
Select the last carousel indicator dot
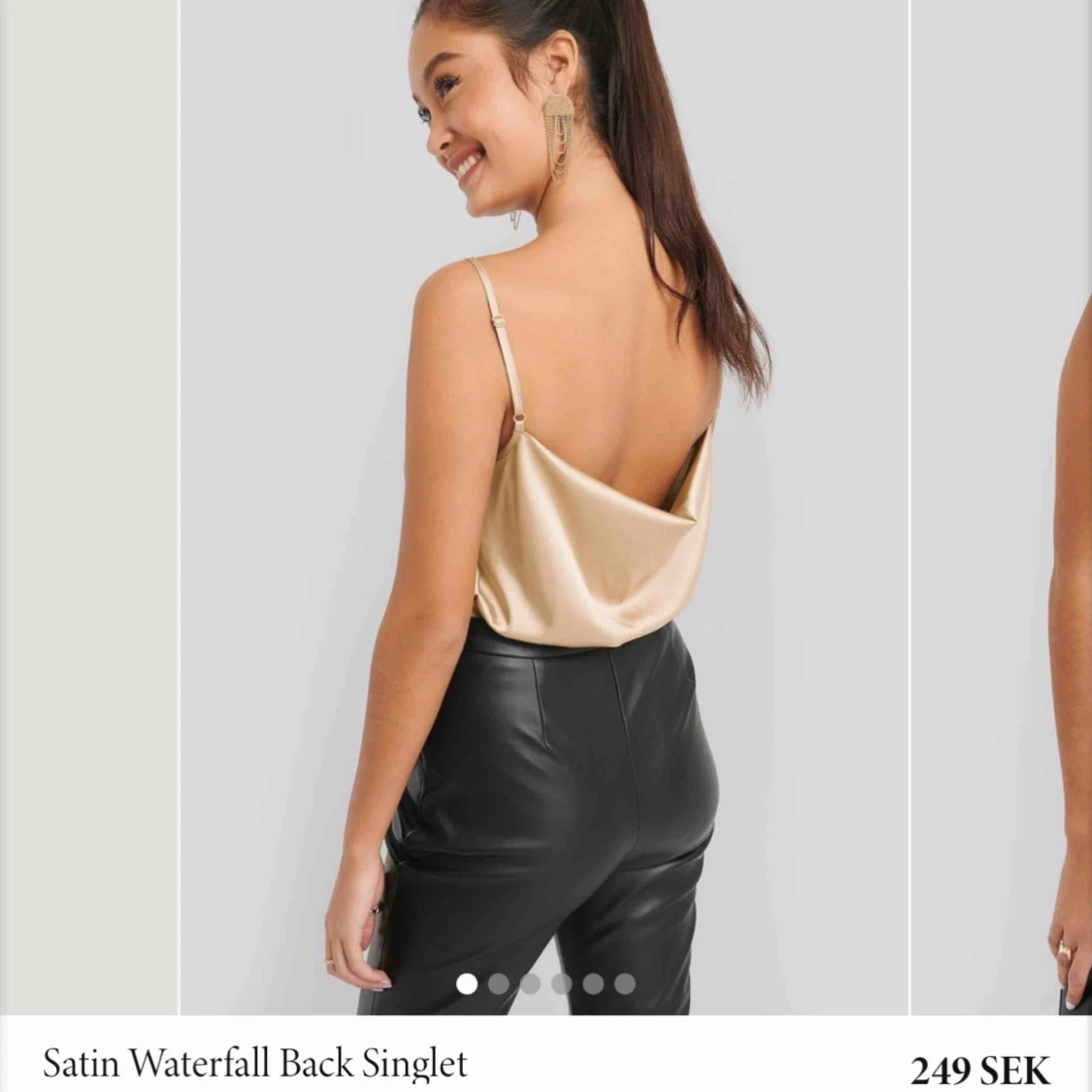[x=625, y=983]
